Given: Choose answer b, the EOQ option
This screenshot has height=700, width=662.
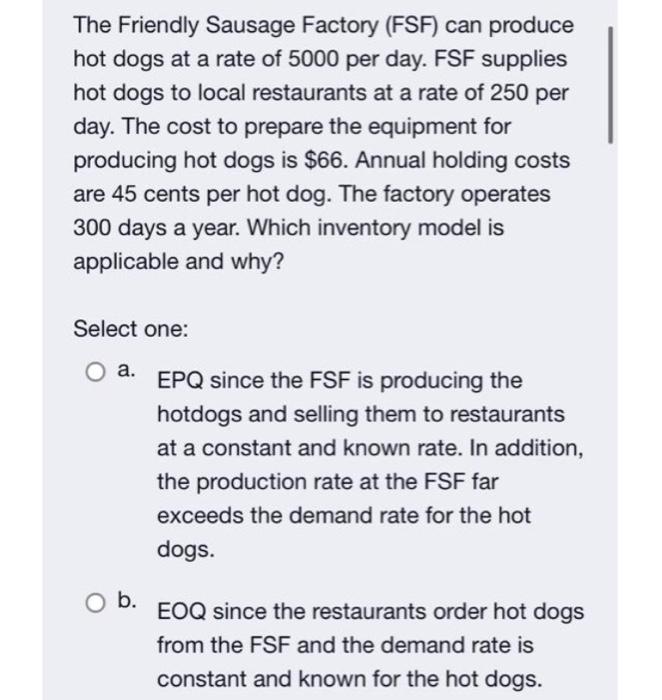Looking at the screenshot, I should (x=92, y=601).
